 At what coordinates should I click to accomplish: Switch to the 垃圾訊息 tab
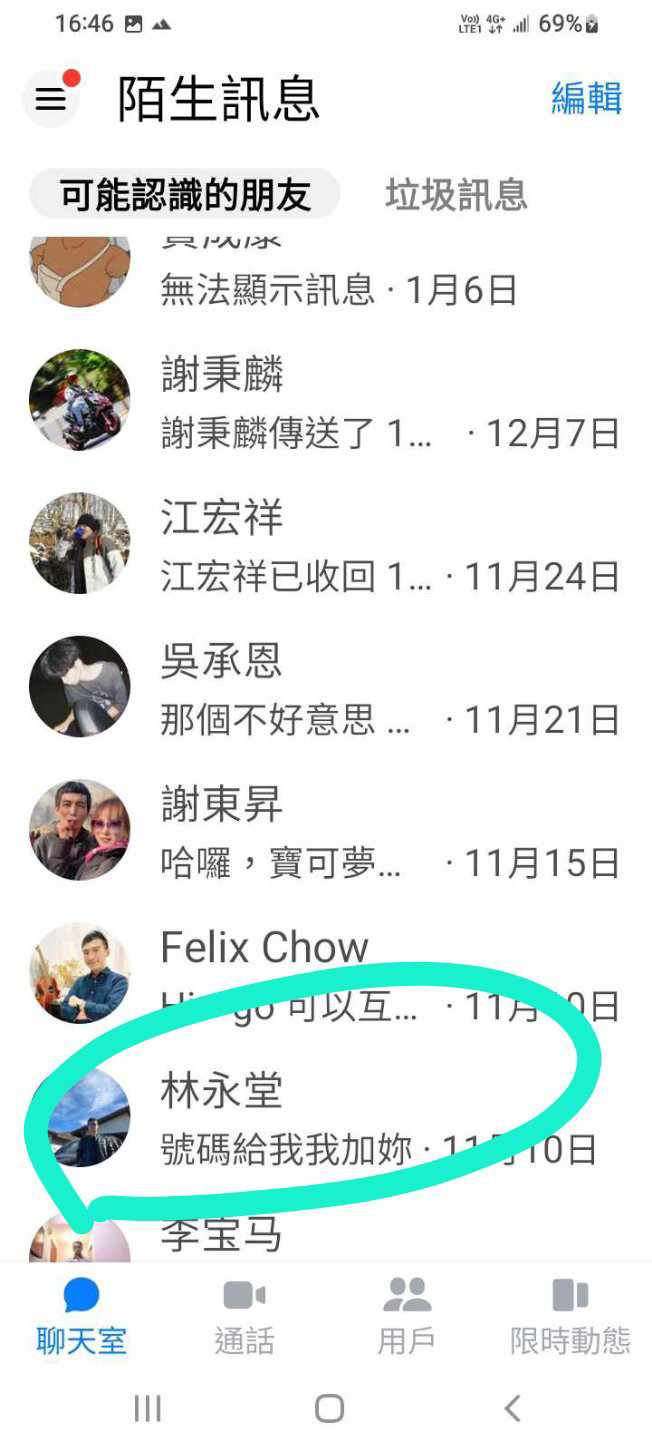click(x=456, y=195)
